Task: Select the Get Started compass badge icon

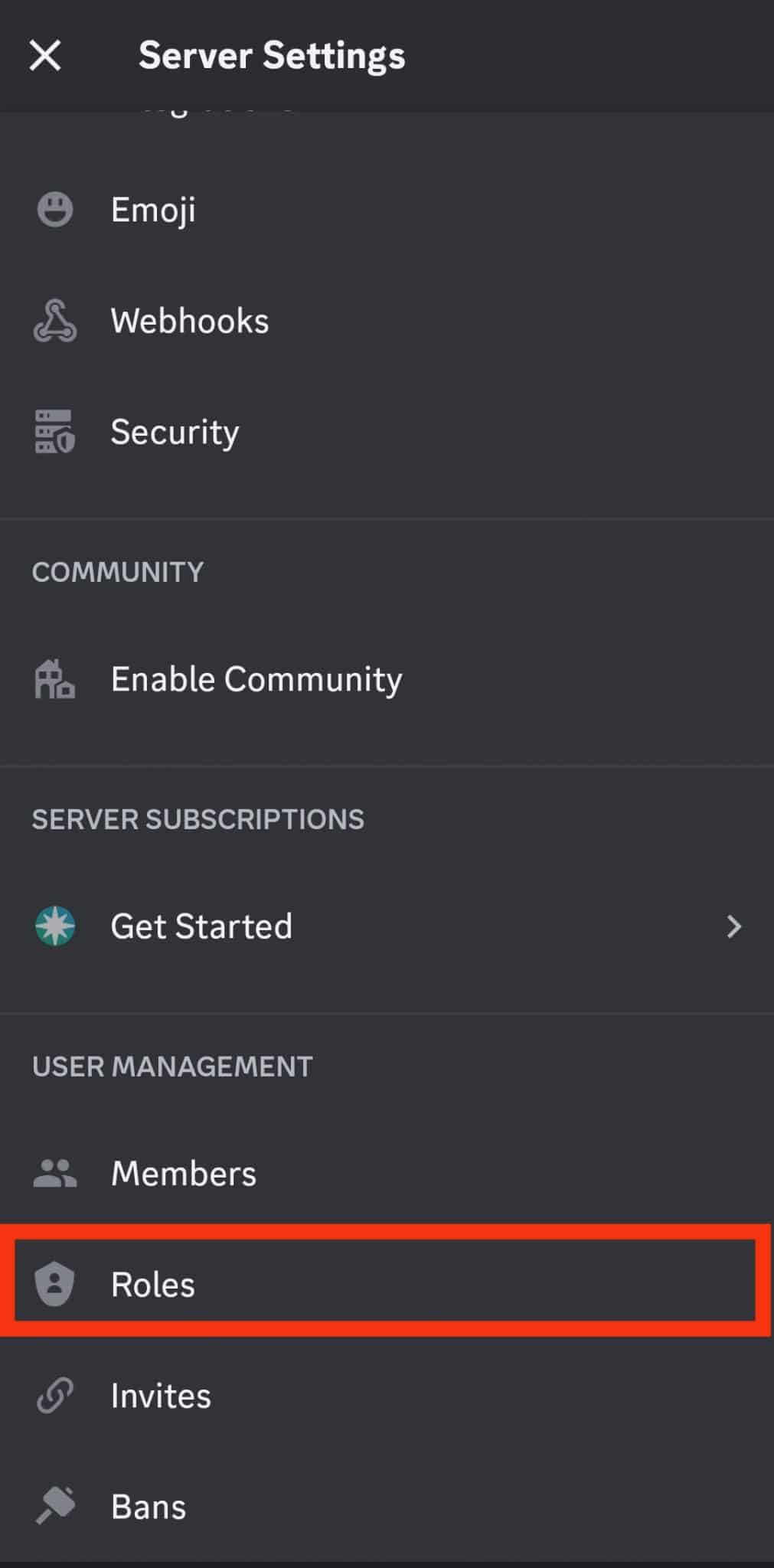Action: coord(54,926)
